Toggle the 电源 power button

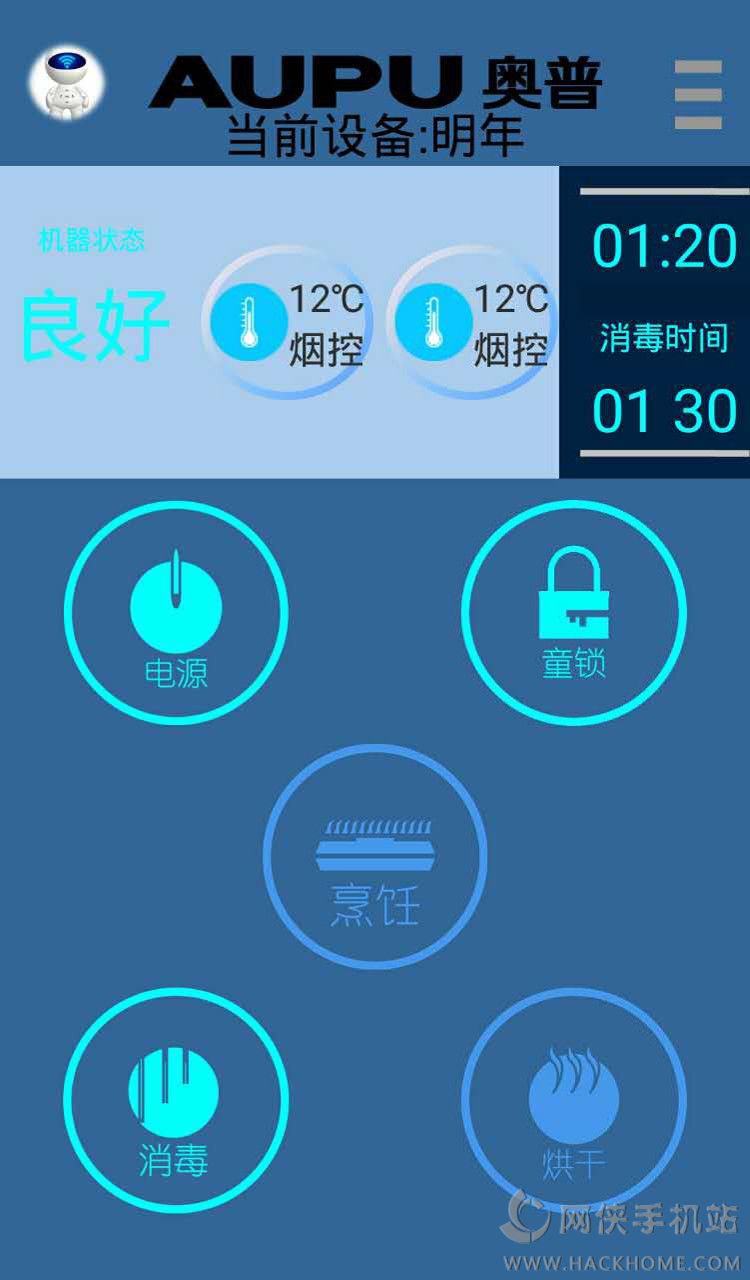pyautogui.click(x=176, y=612)
